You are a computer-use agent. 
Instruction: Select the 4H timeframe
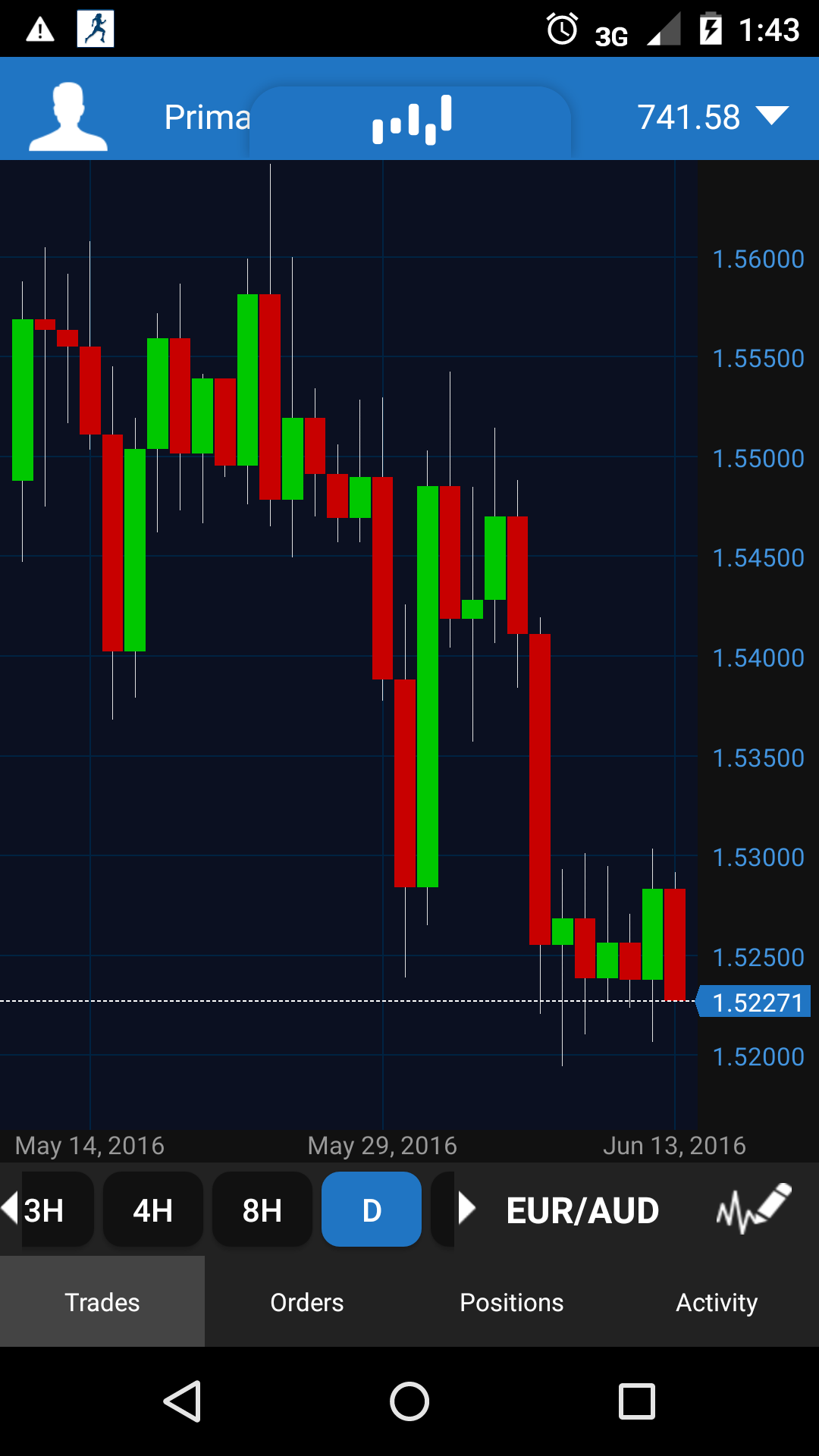click(152, 1210)
